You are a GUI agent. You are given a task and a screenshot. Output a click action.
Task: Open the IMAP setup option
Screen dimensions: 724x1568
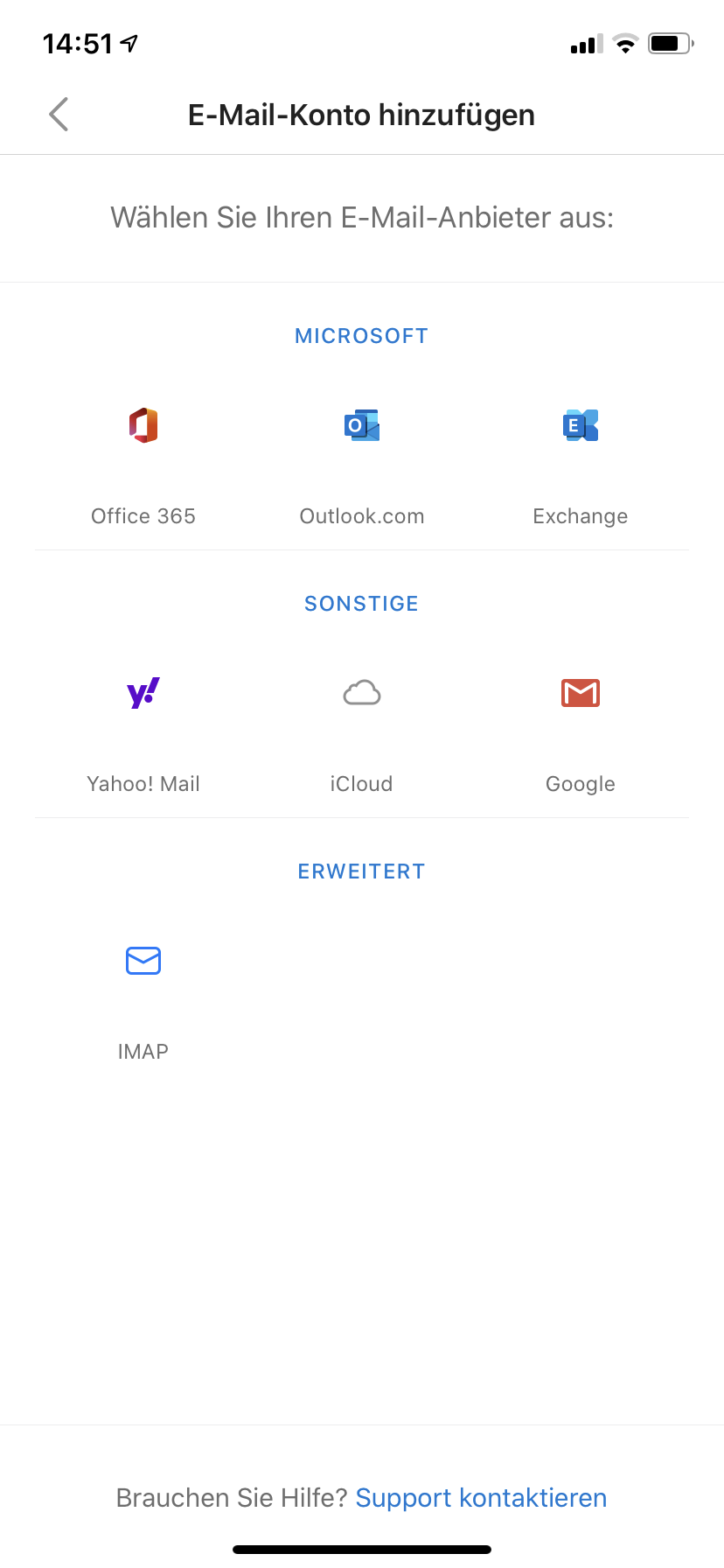click(x=143, y=999)
